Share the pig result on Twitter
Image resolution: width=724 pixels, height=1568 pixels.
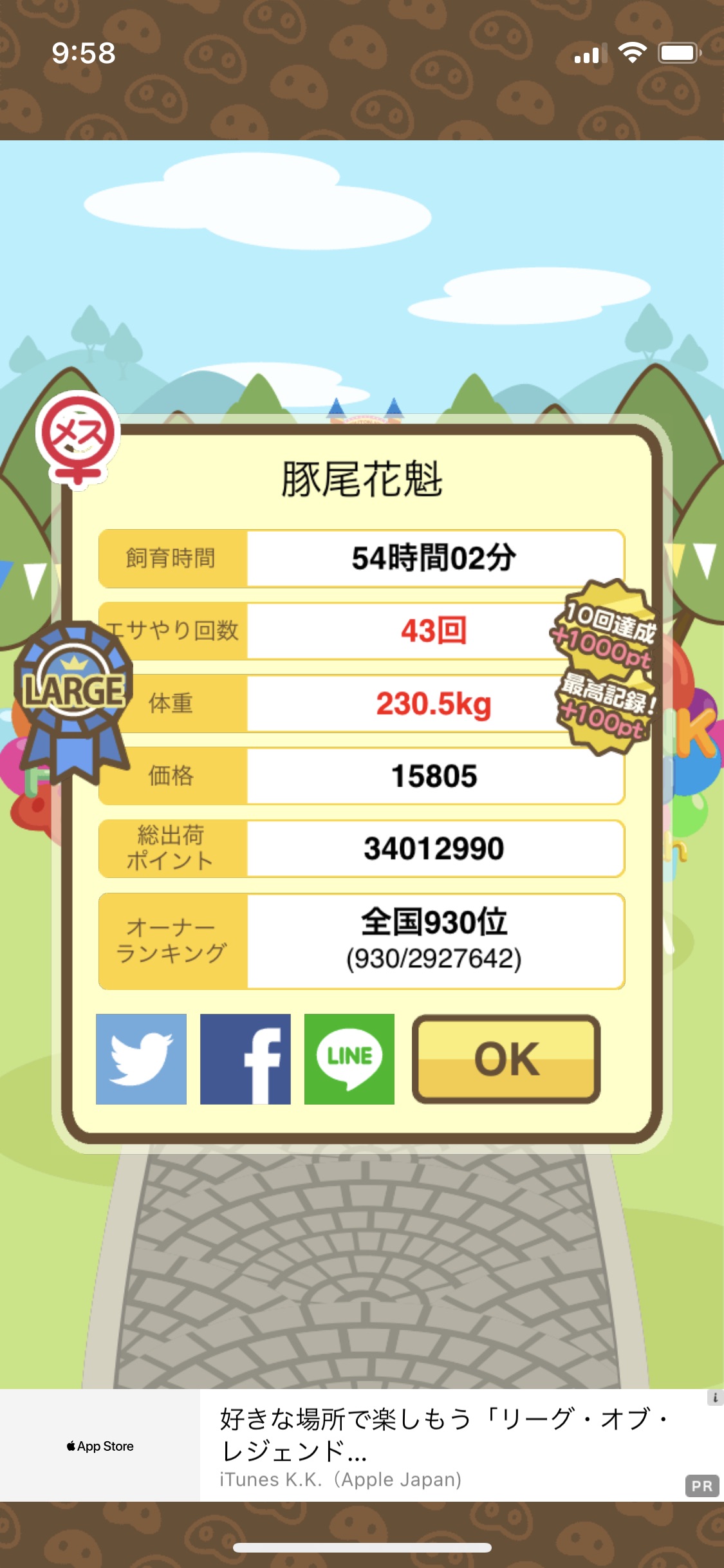coord(141,1059)
